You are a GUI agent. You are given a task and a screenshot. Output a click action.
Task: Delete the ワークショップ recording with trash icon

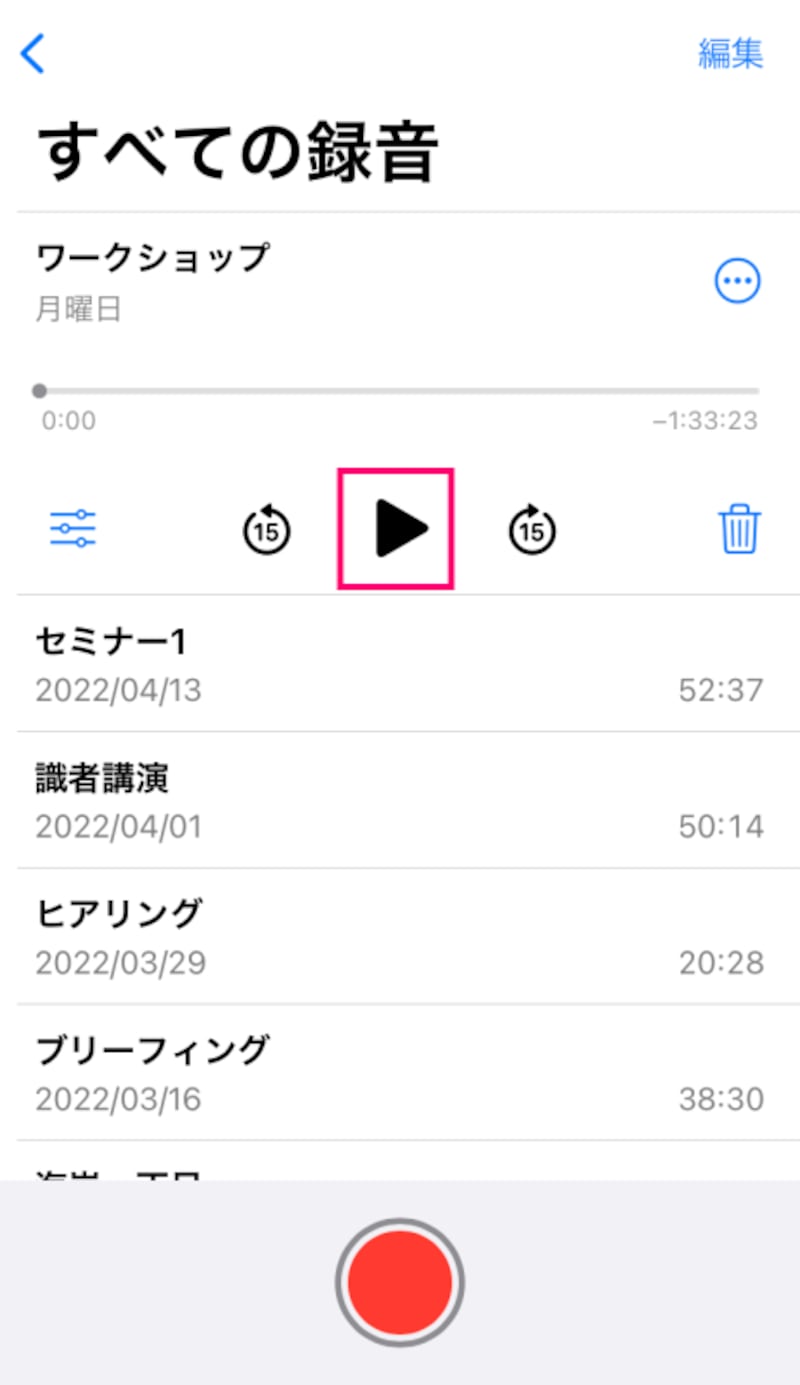[x=739, y=530]
